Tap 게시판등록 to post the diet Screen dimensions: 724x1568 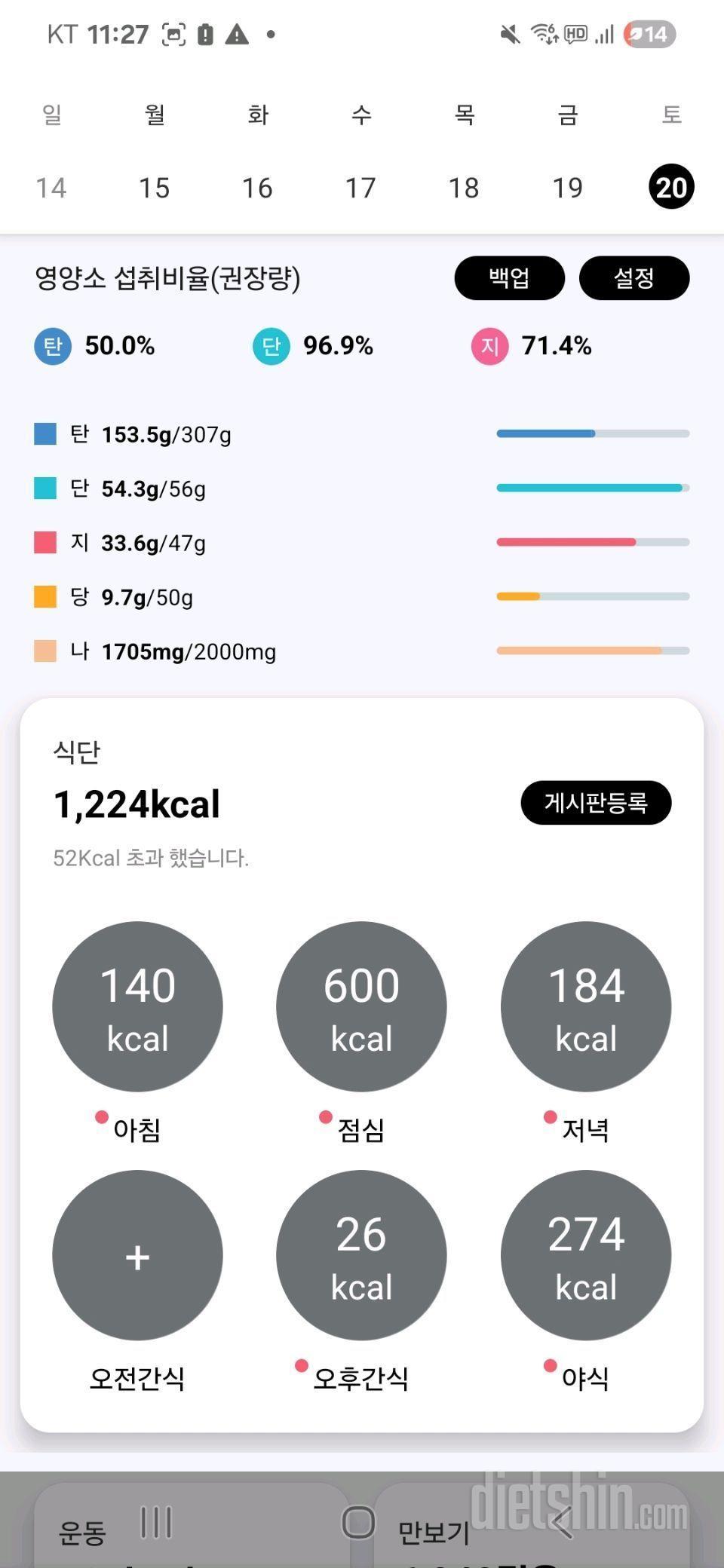[x=596, y=803]
